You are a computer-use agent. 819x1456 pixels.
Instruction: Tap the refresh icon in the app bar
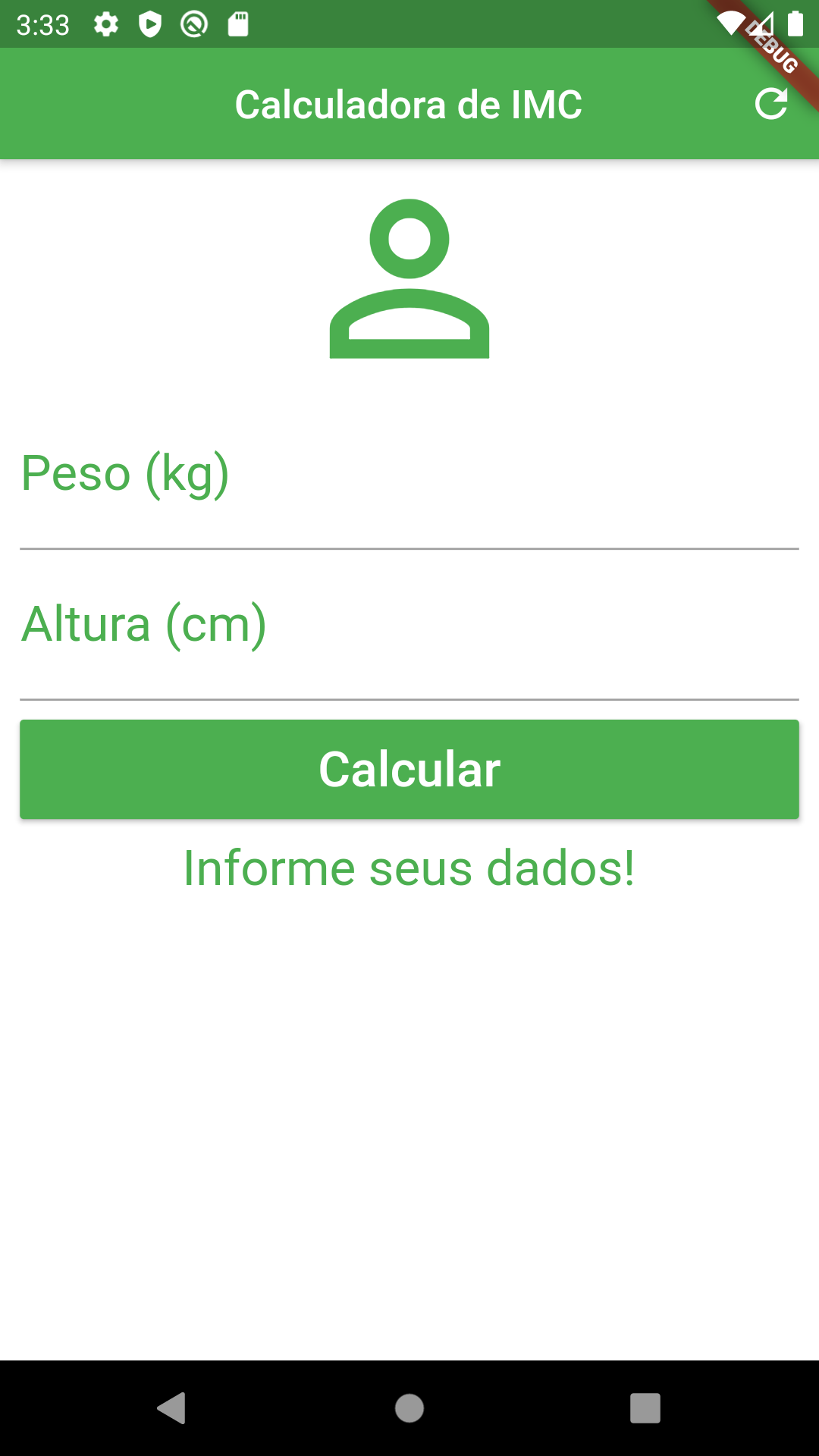point(770,104)
